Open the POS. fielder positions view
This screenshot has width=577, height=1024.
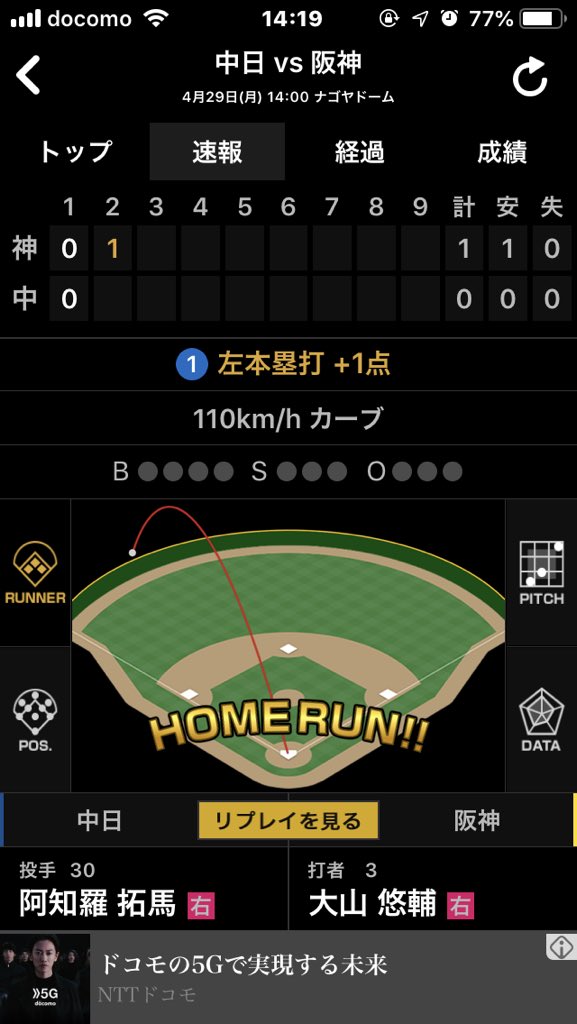(x=35, y=719)
